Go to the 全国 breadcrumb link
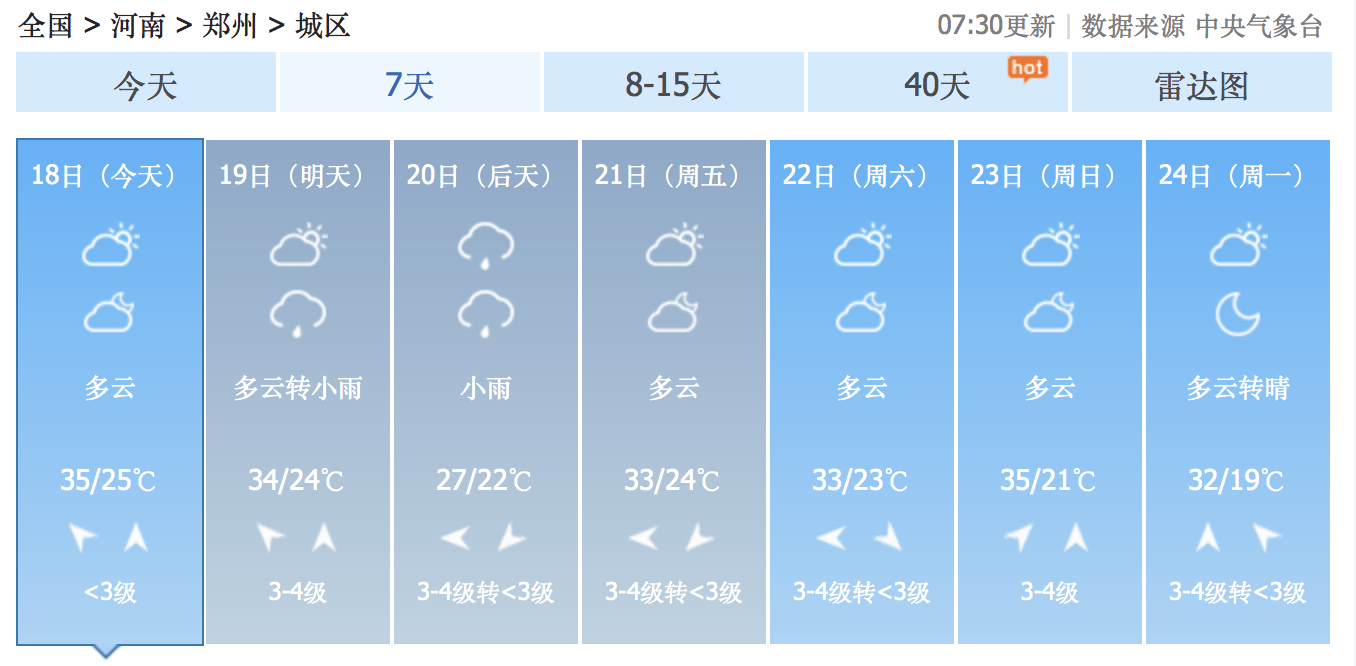The image size is (1356, 666). [x=46, y=25]
